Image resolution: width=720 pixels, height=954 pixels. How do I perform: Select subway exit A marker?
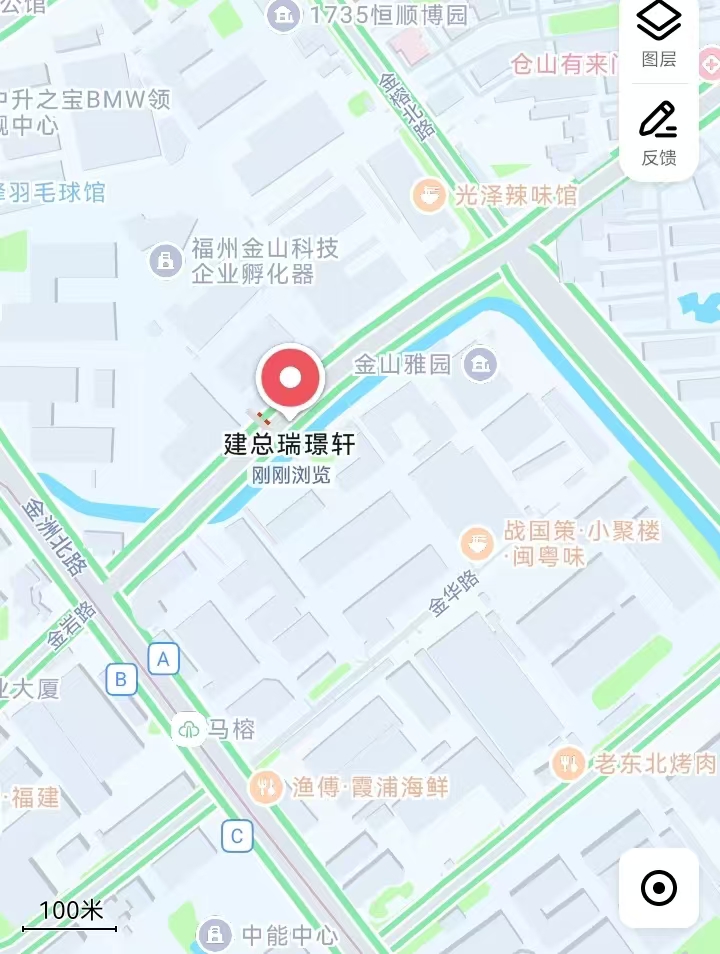163,659
